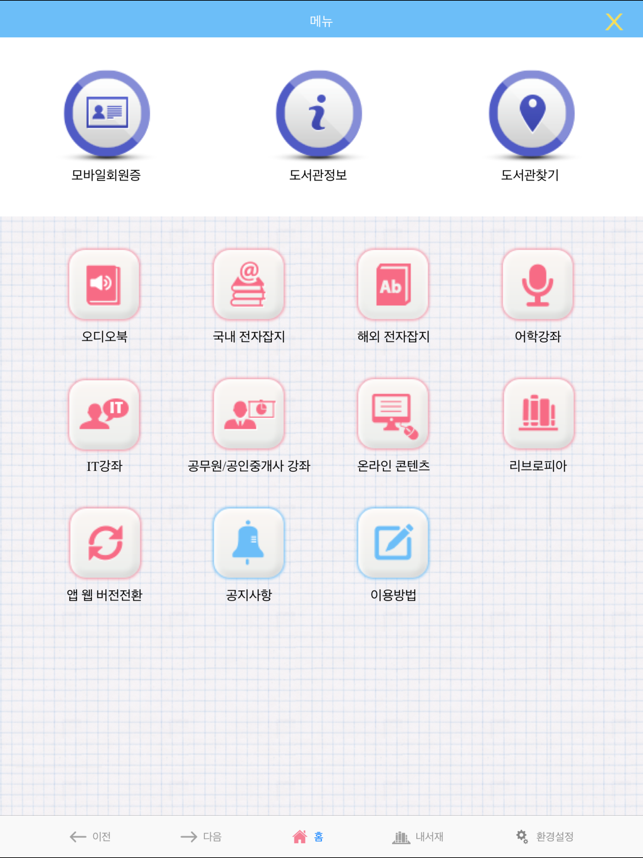The height and width of the screenshot is (858, 643).
Task: Open 리브로피아
Action: tap(538, 414)
